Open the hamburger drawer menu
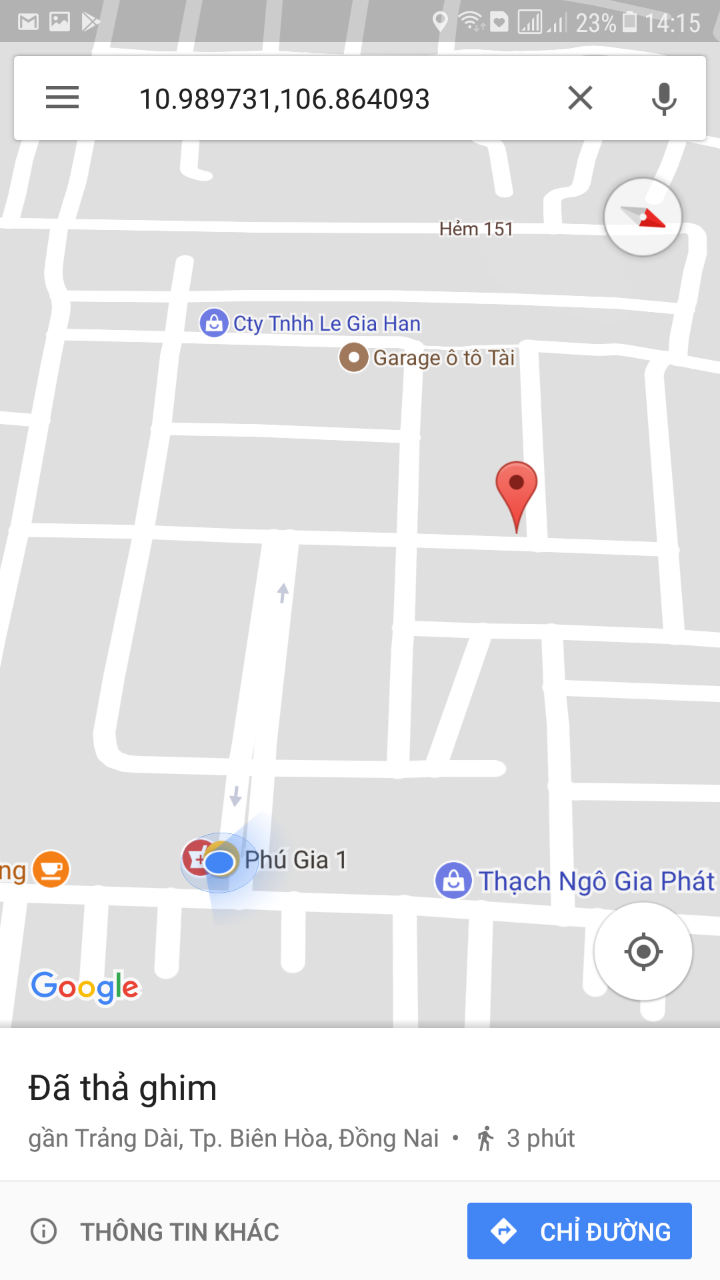The height and width of the screenshot is (1280, 720). coord(62,98)
